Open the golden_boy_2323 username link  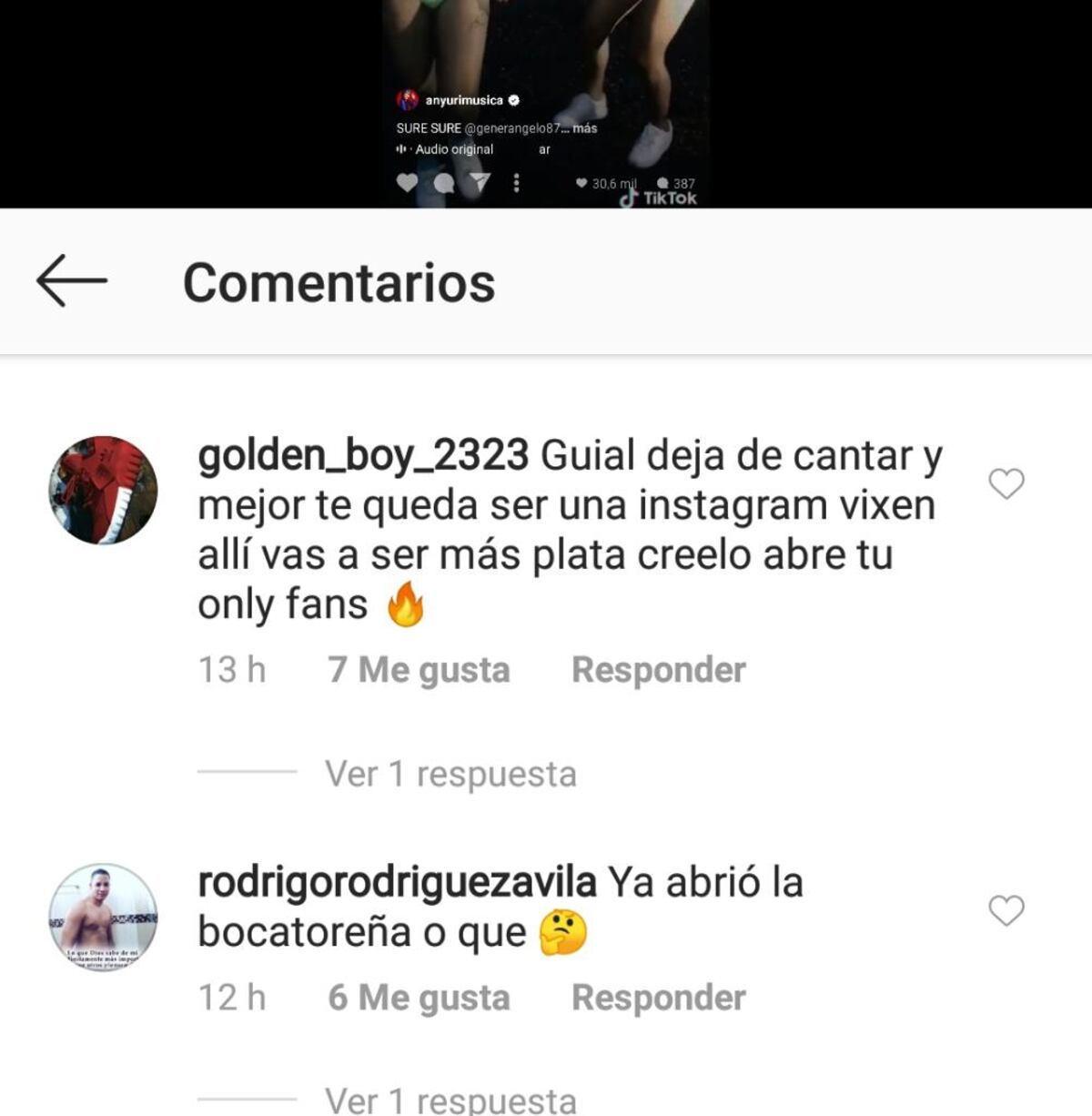point(363,455)
